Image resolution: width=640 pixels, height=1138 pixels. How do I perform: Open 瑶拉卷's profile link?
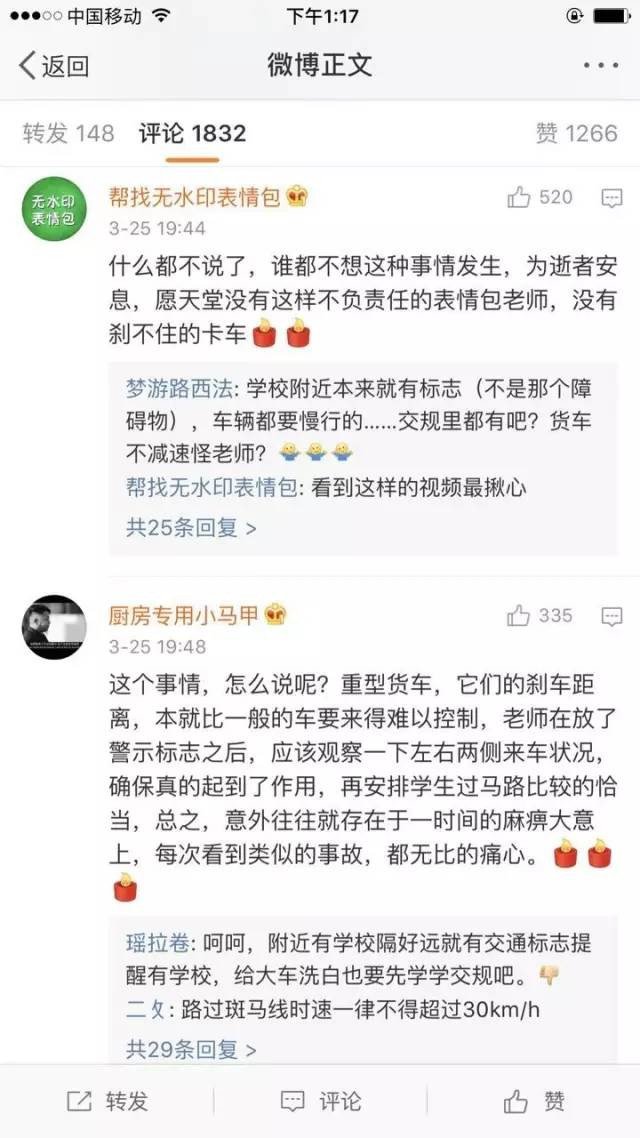point(158,943)
